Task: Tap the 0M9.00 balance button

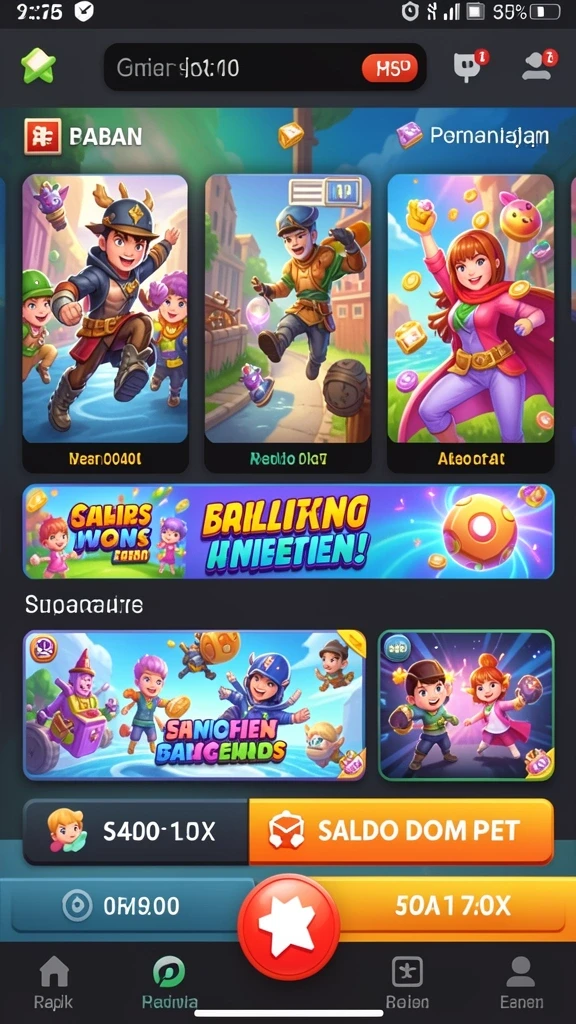Action: coord(124,906)
